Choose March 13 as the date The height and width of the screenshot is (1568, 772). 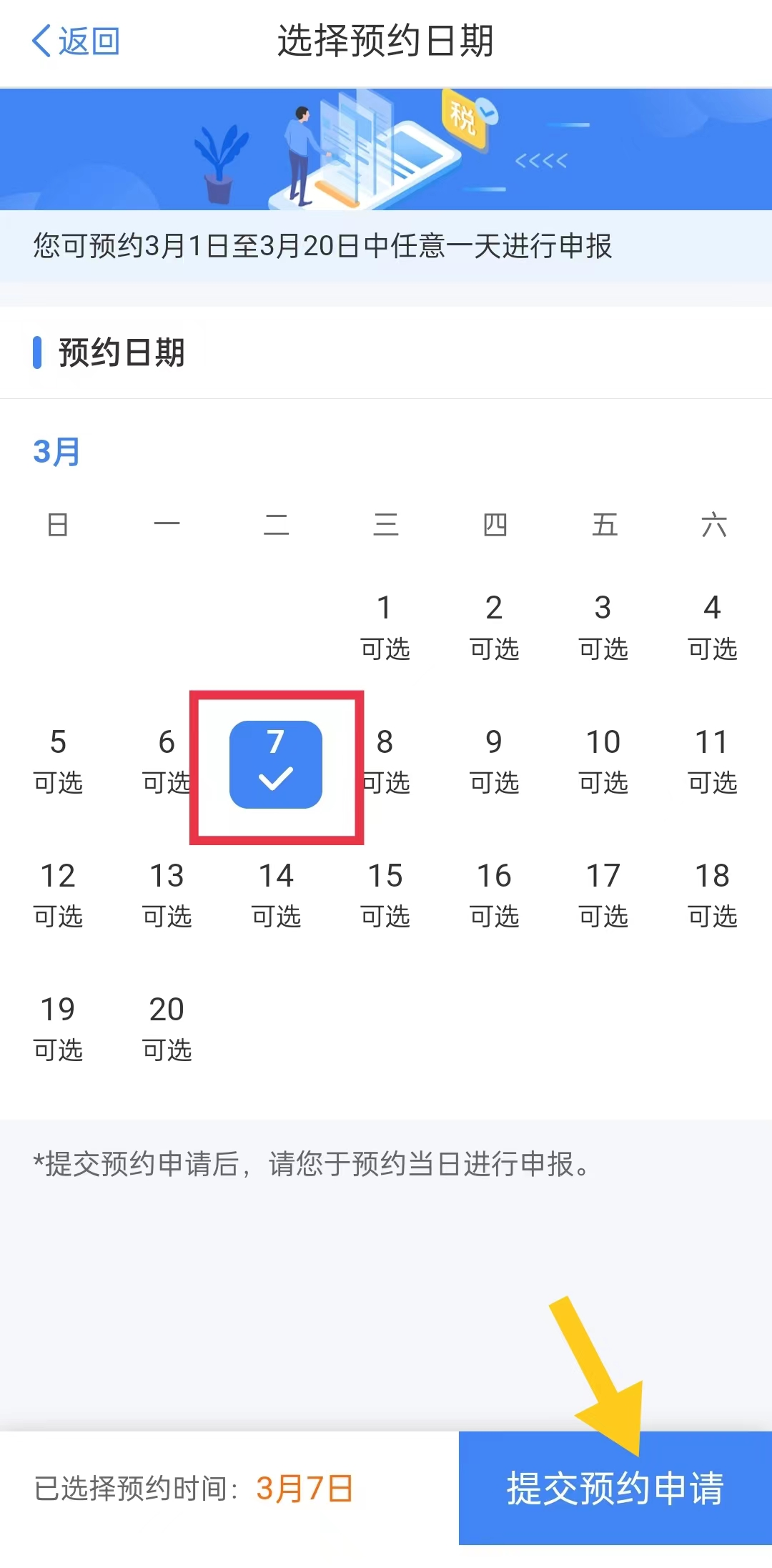click(x=167, y=894)
